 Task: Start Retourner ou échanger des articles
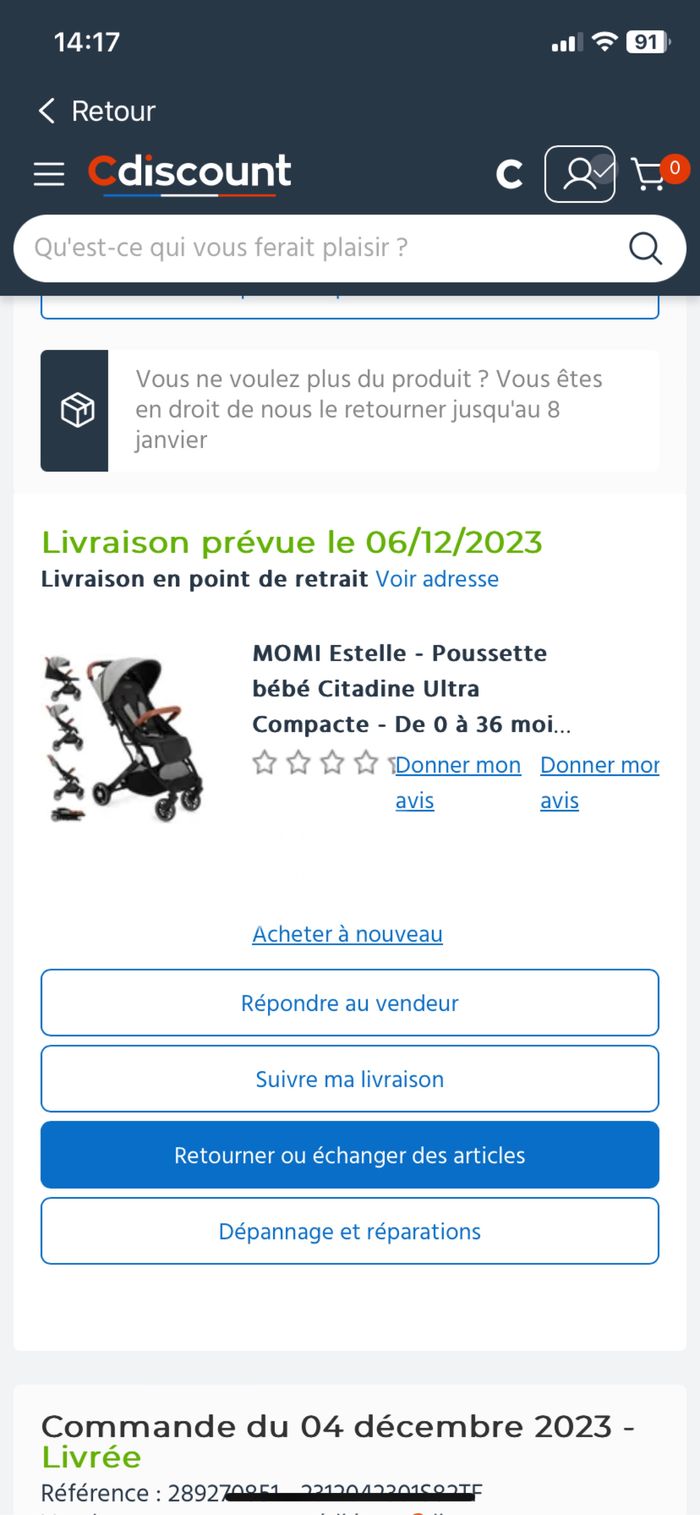[x=350, y=1155]
